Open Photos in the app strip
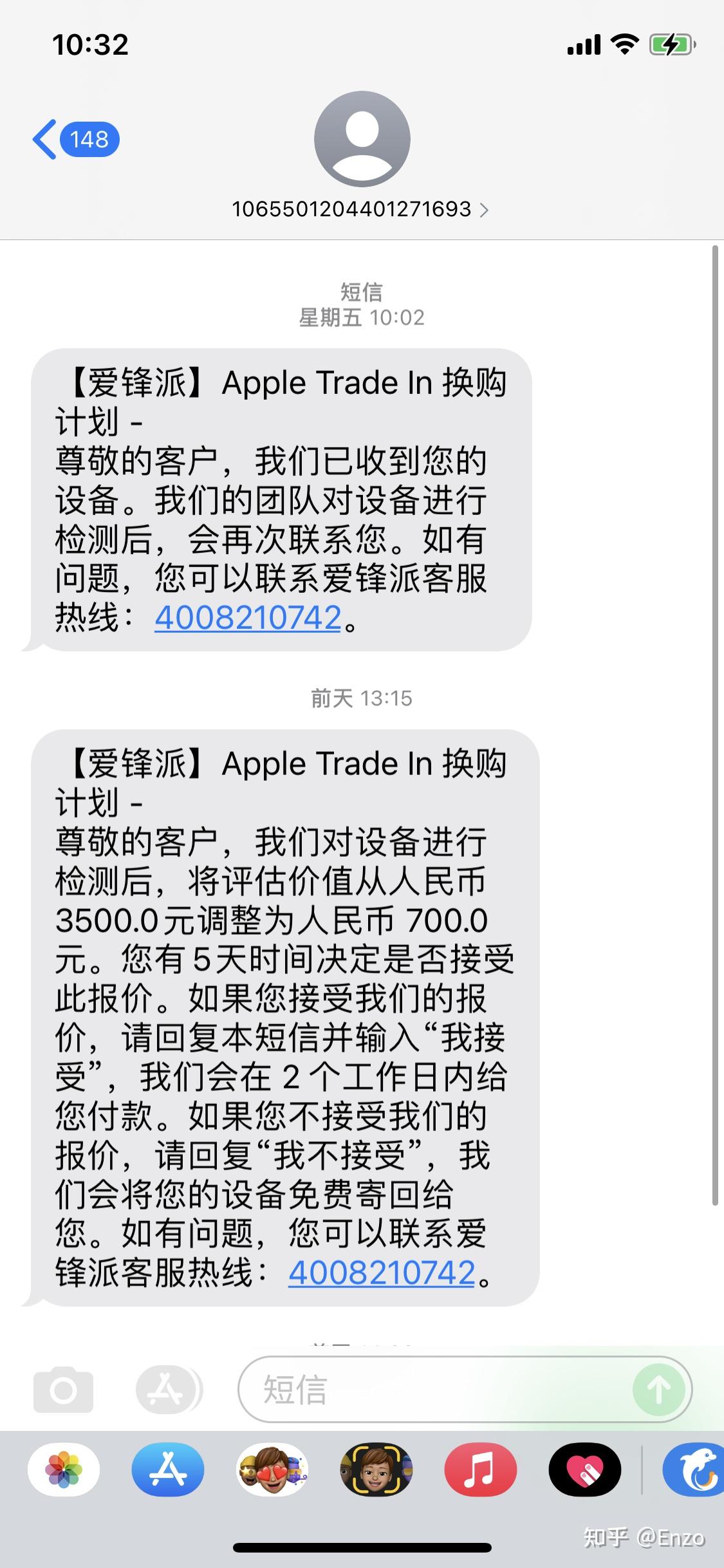The image size is (724, 1568). (x=64, y=1470)
